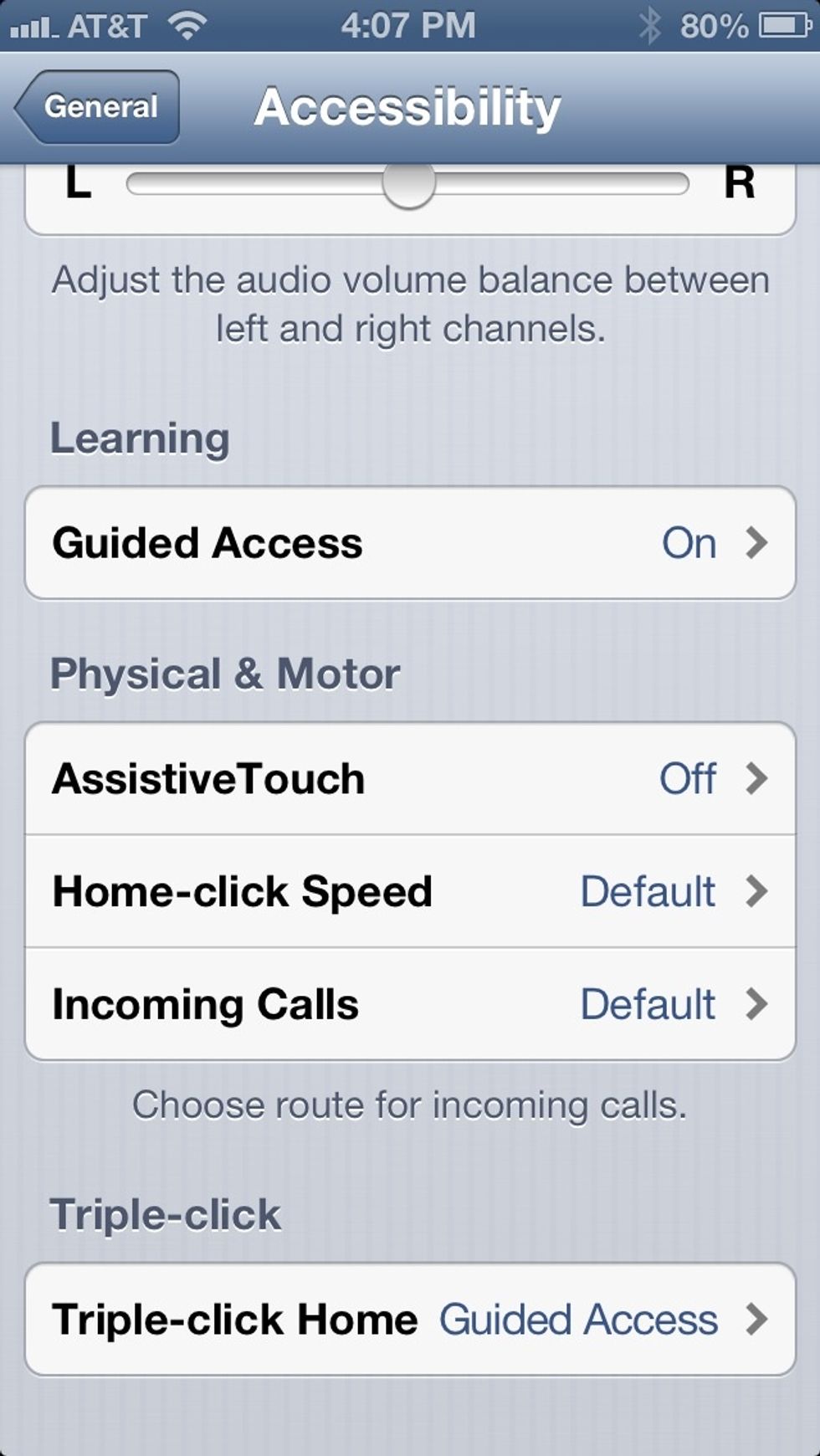Open Incoming Calls routing
The image size is (820, 1456).
(410, 1004)
